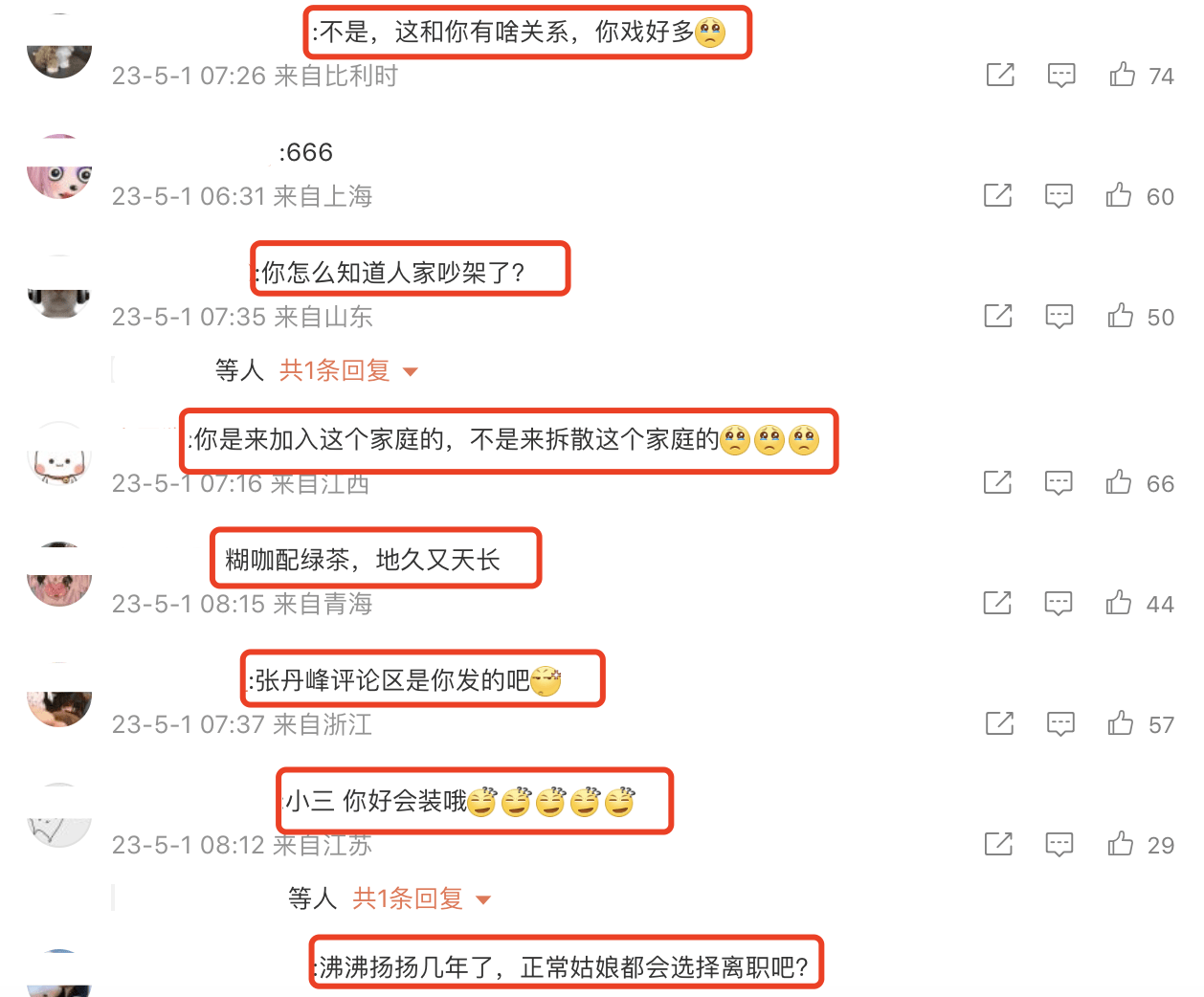The height and width of the screenshot is (997, 1204).
Task: Like the comment from 江西 with 66 likes
Action: click(x=1119, y=482)
